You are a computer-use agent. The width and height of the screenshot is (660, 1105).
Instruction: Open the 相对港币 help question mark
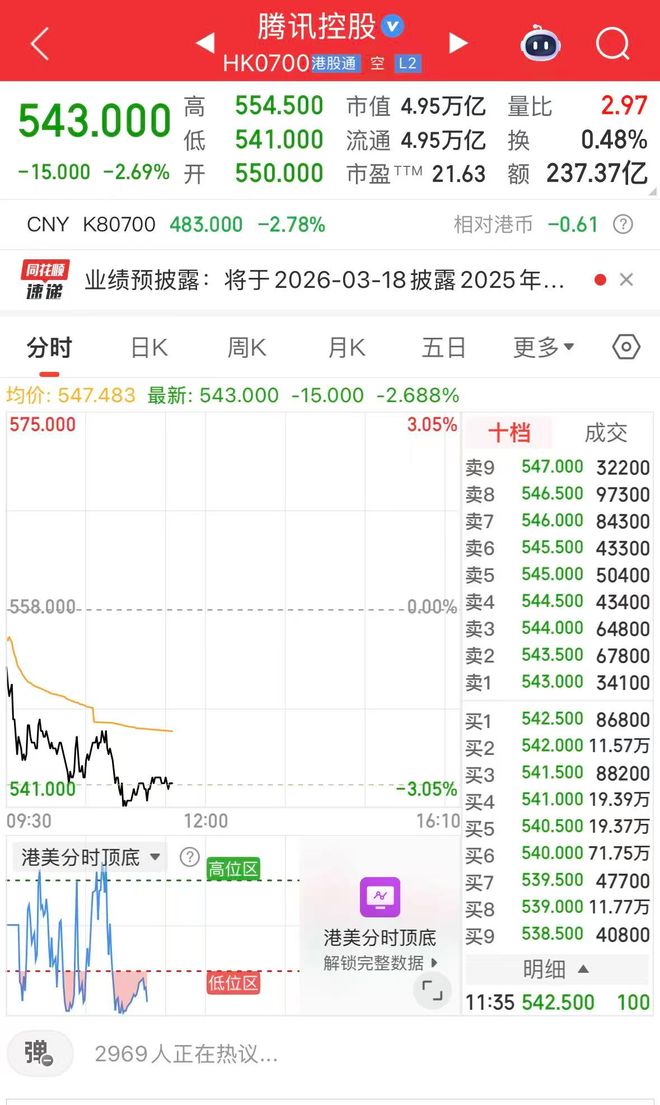[623, 225]
